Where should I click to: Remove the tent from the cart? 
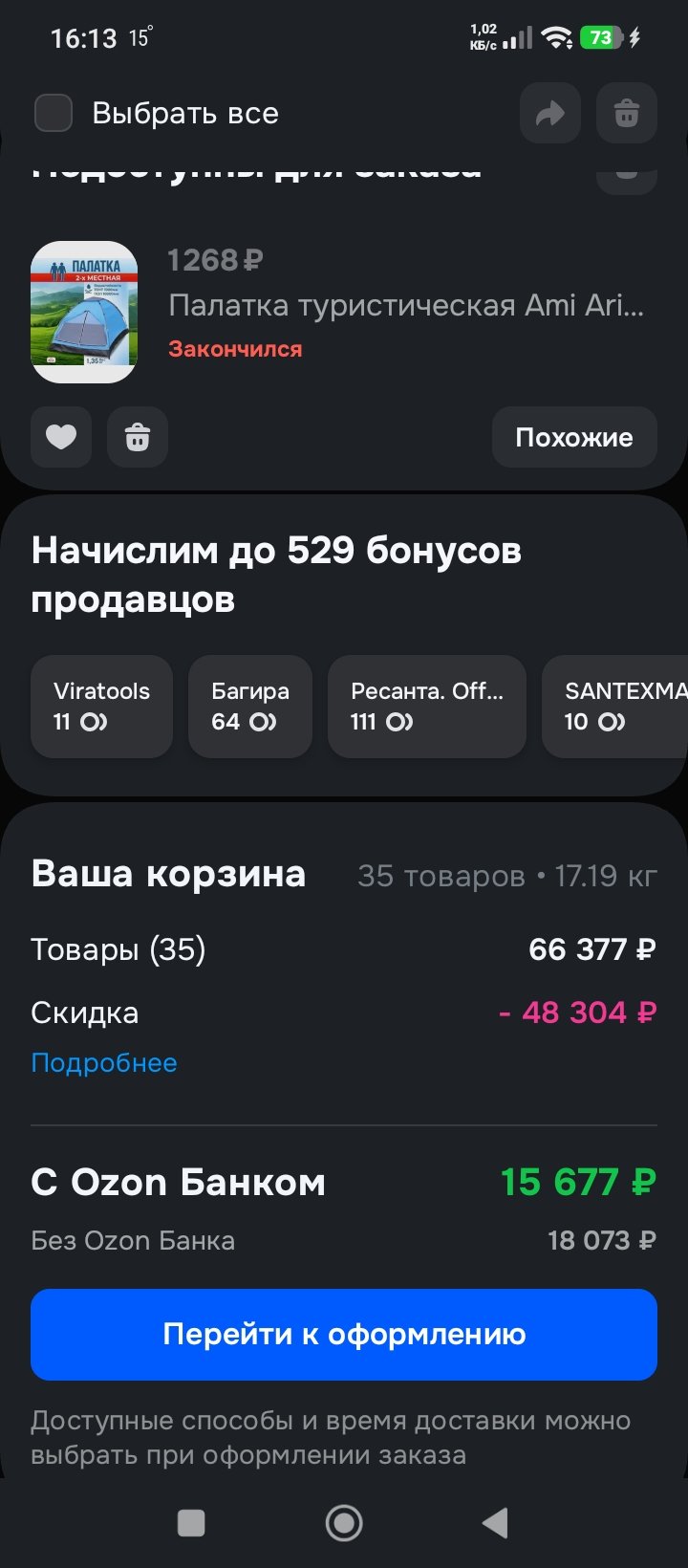pos(138,437)
